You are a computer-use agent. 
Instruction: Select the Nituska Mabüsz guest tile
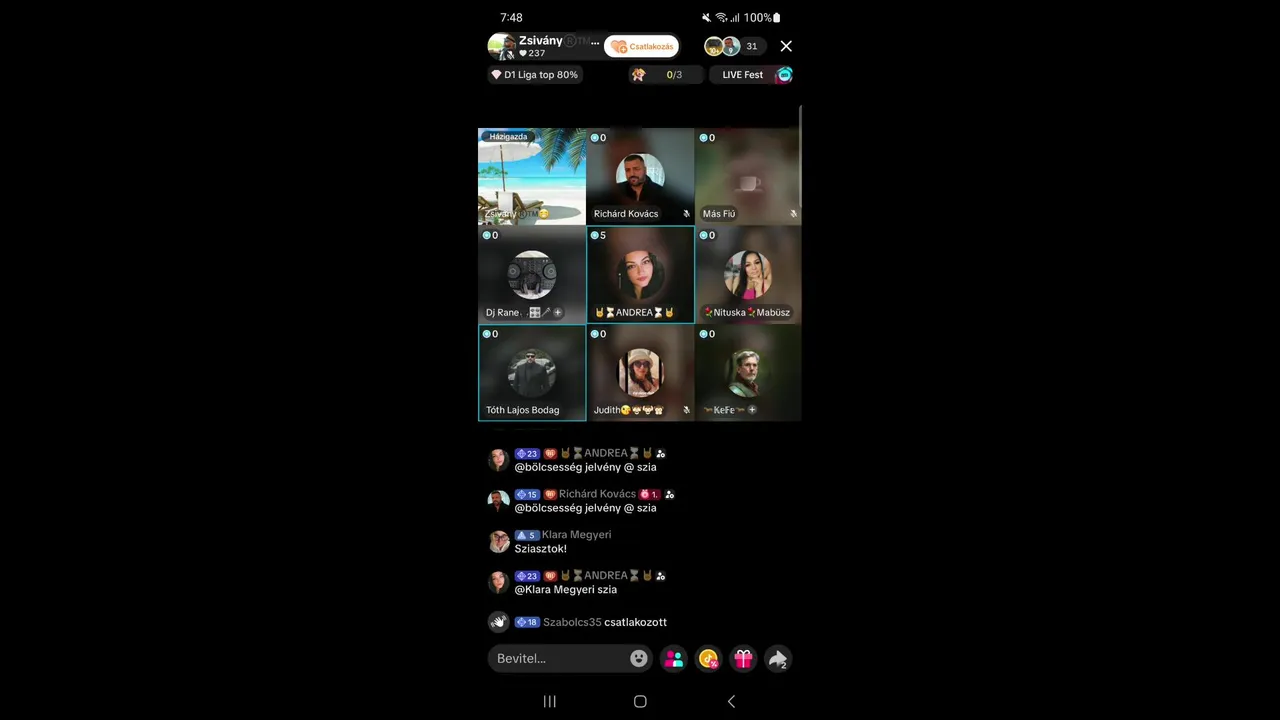click(748, 275)
